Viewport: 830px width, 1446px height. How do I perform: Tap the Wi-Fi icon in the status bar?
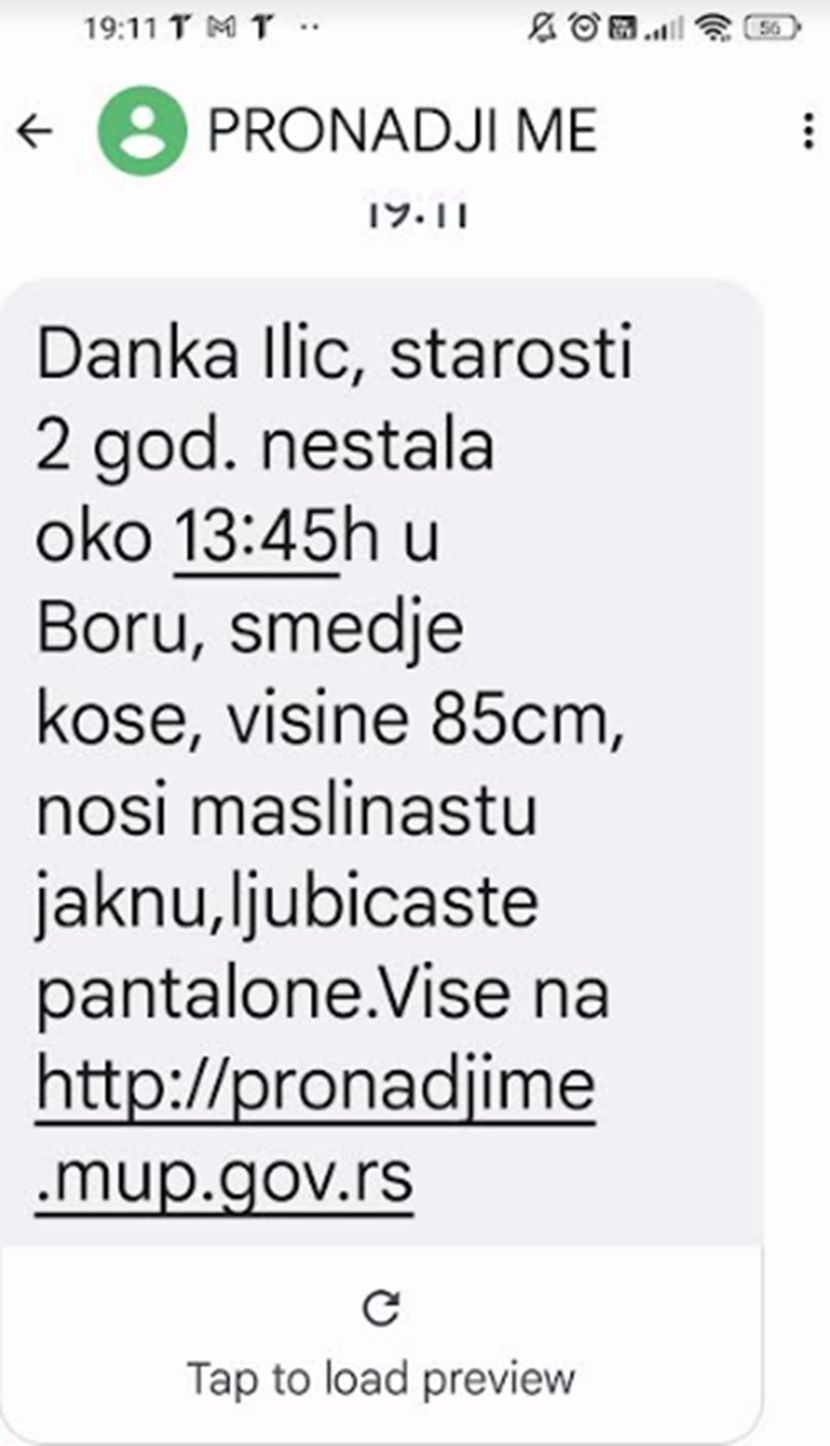(715, 28)
